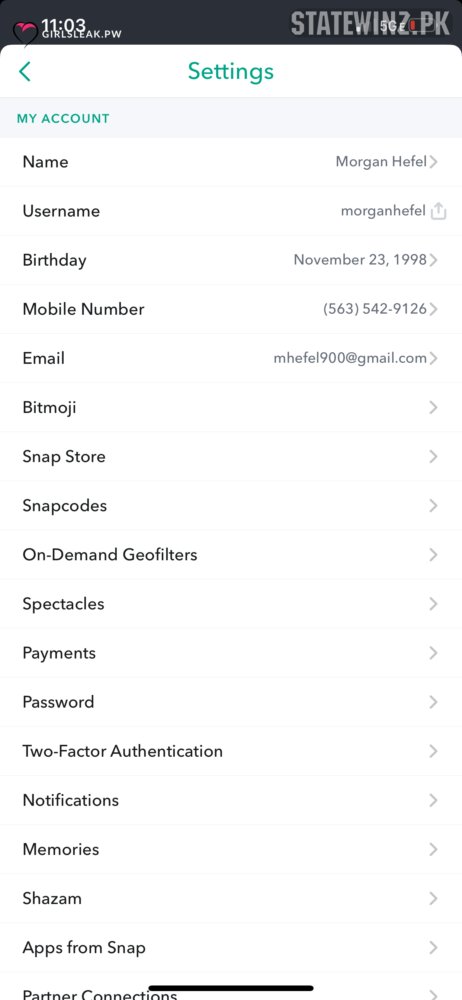Open Payments settings

(x=231, y=653)
